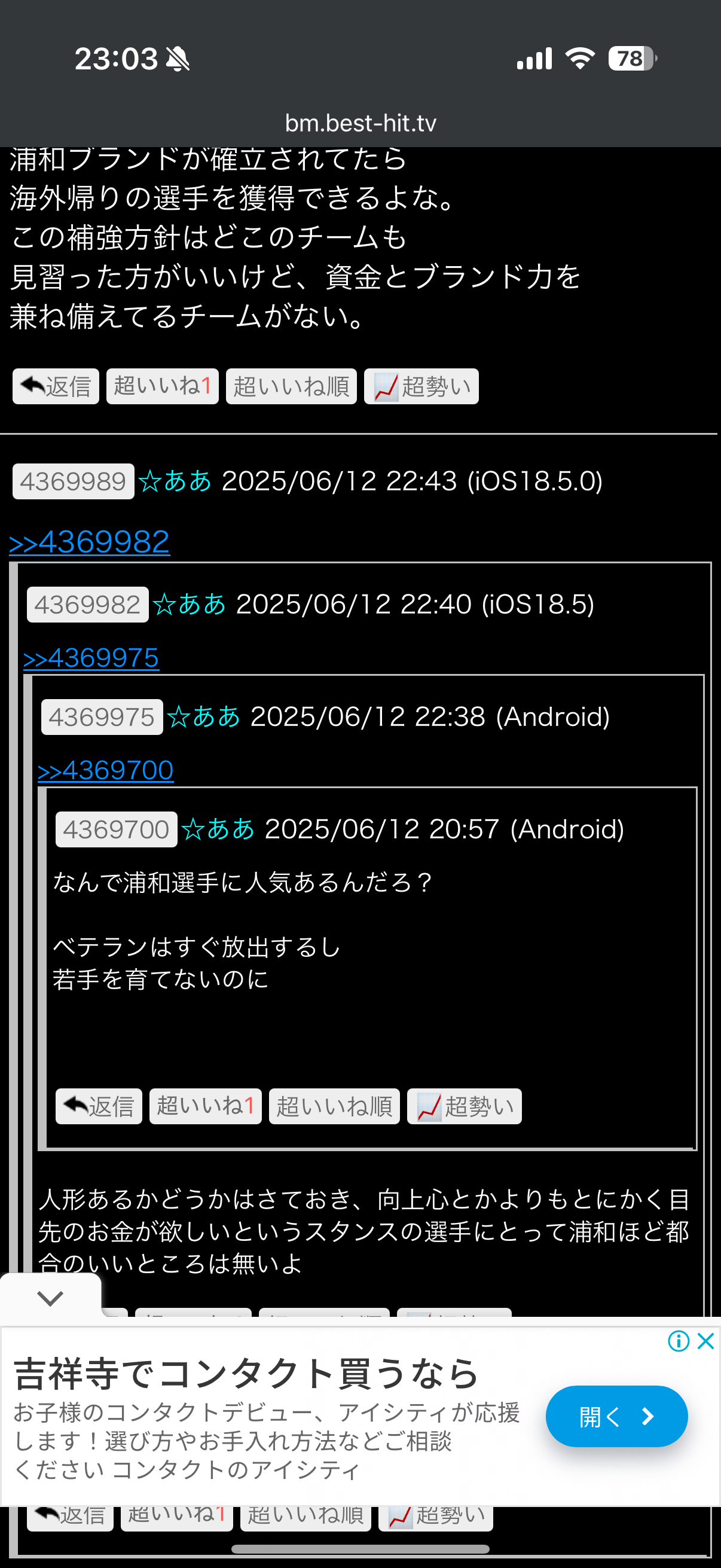
Task: Tap 超いいね on the top post
Action: click(x=162, y=386)
